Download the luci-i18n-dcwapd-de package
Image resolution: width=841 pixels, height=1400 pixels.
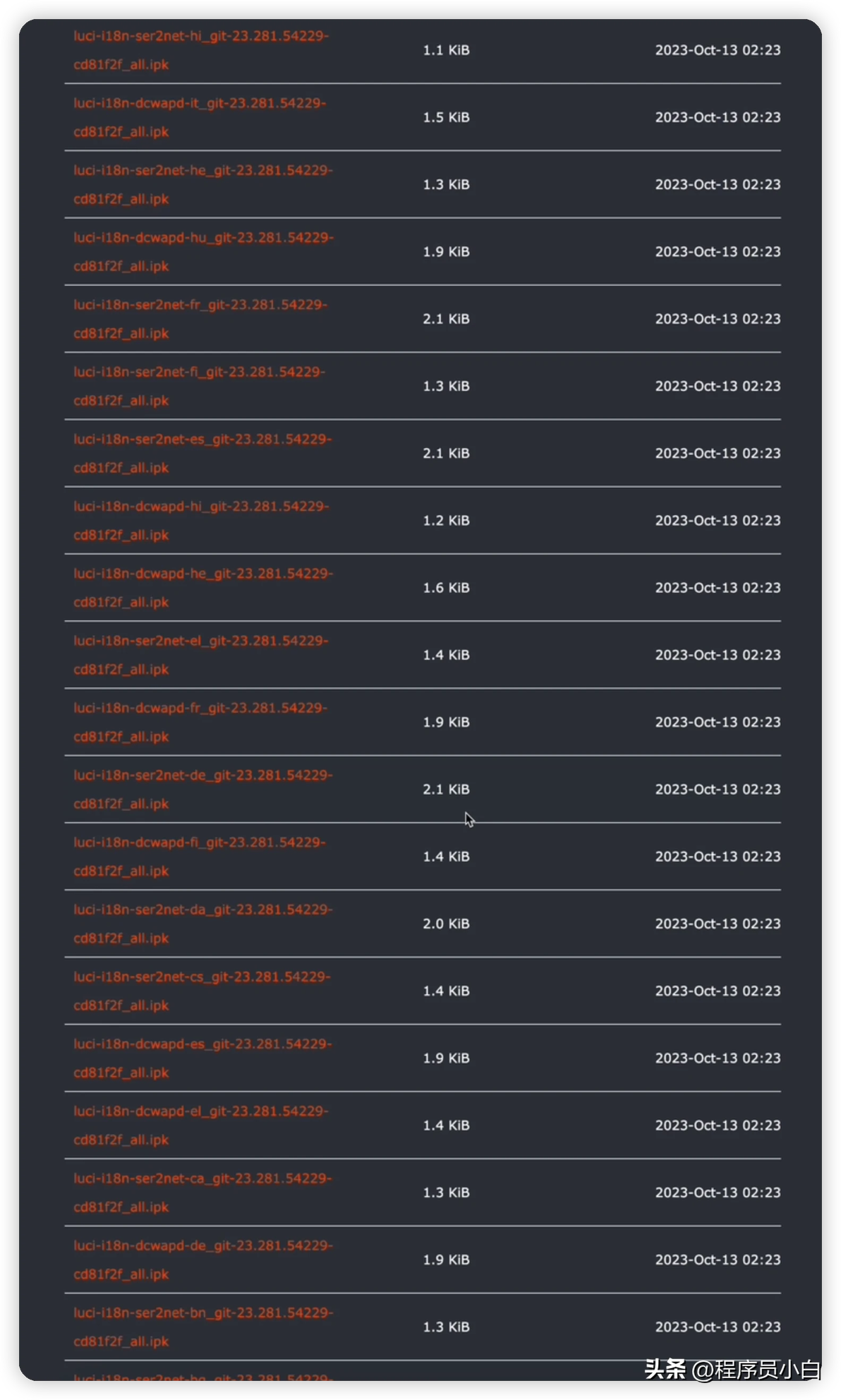202,1246
